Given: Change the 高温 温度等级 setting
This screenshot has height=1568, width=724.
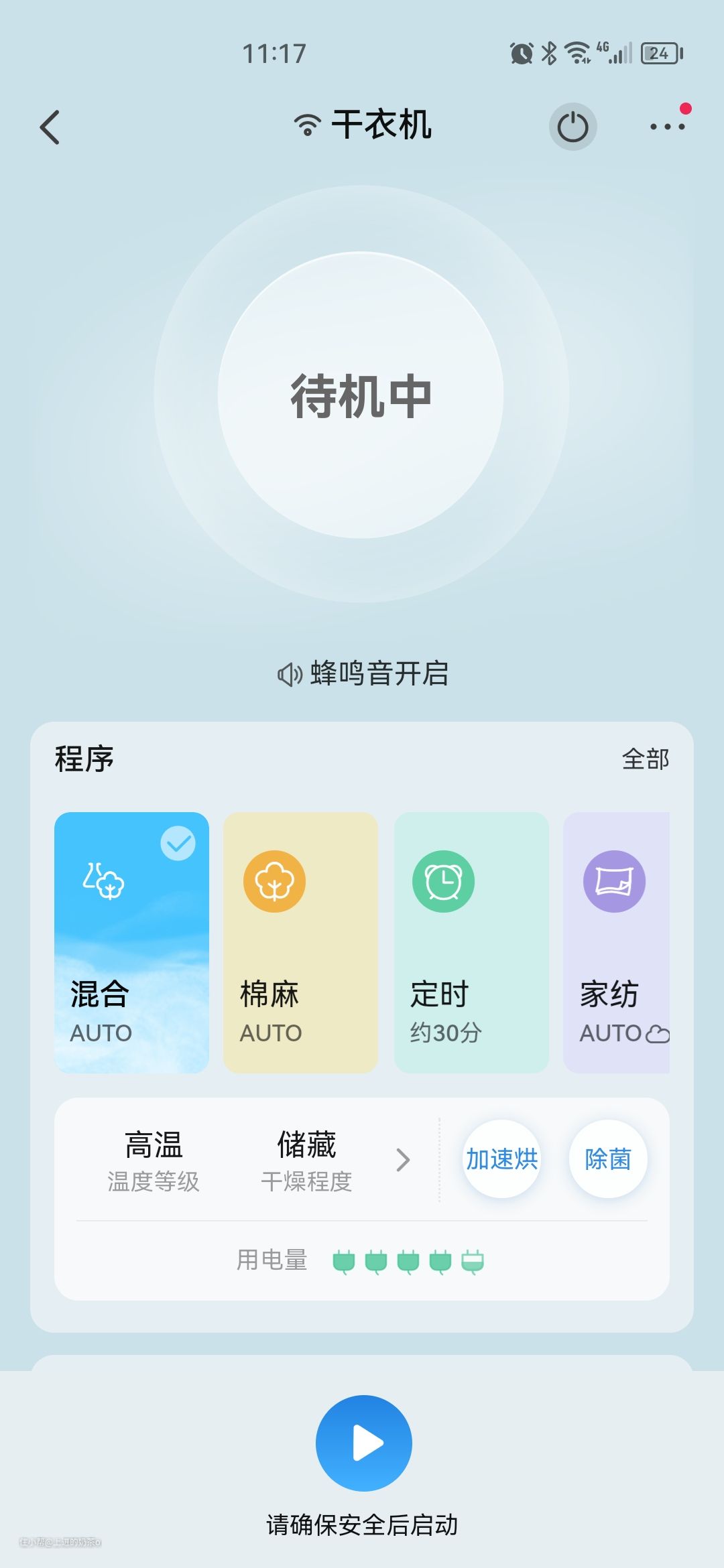Looking at the screenshot, I should pos(154,1161).
